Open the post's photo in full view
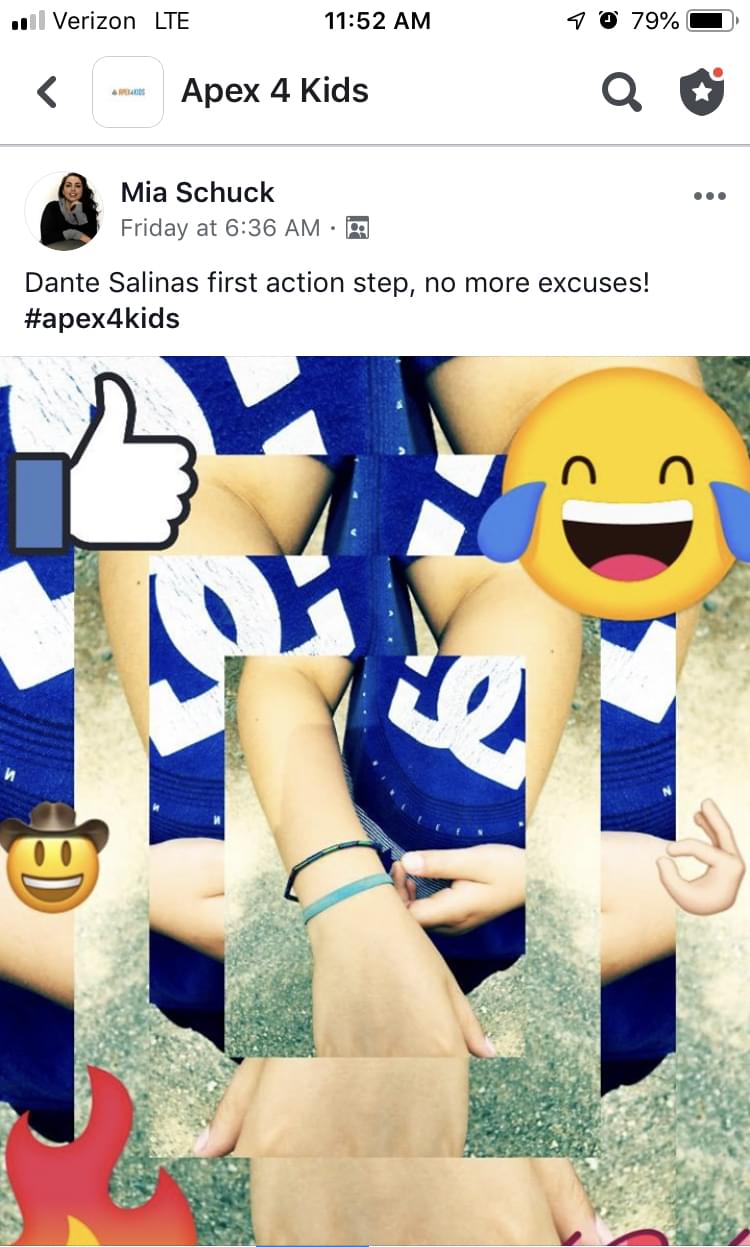The height and width of the screenshot is (1247, 750). point(375,800)
